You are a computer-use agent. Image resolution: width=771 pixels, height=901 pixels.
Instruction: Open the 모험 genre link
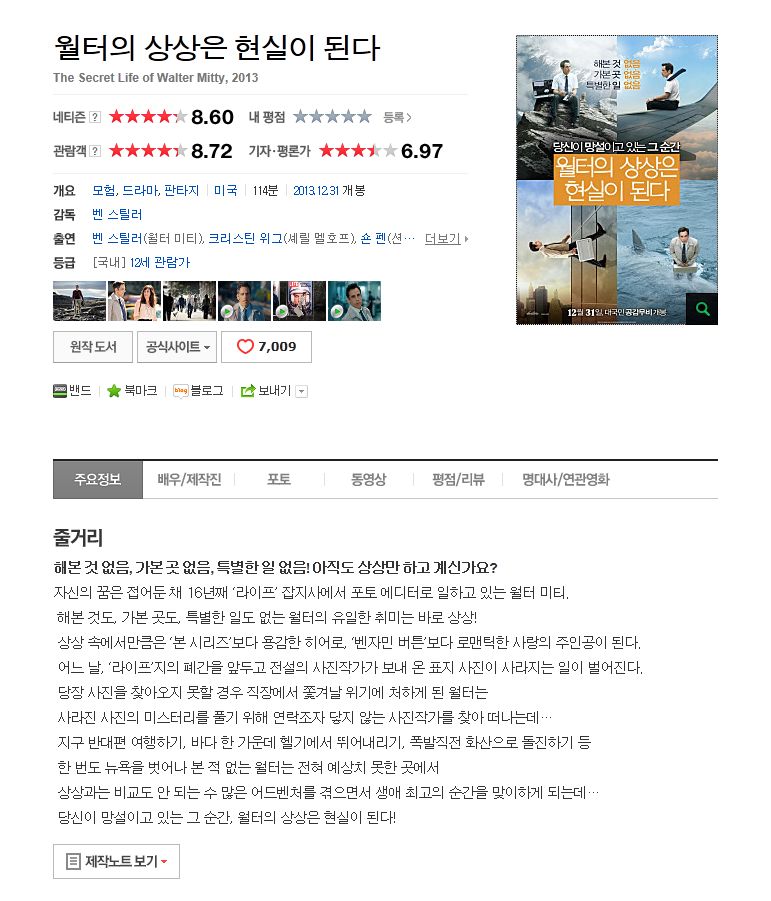pyautogui.click(x=103, y=190)
